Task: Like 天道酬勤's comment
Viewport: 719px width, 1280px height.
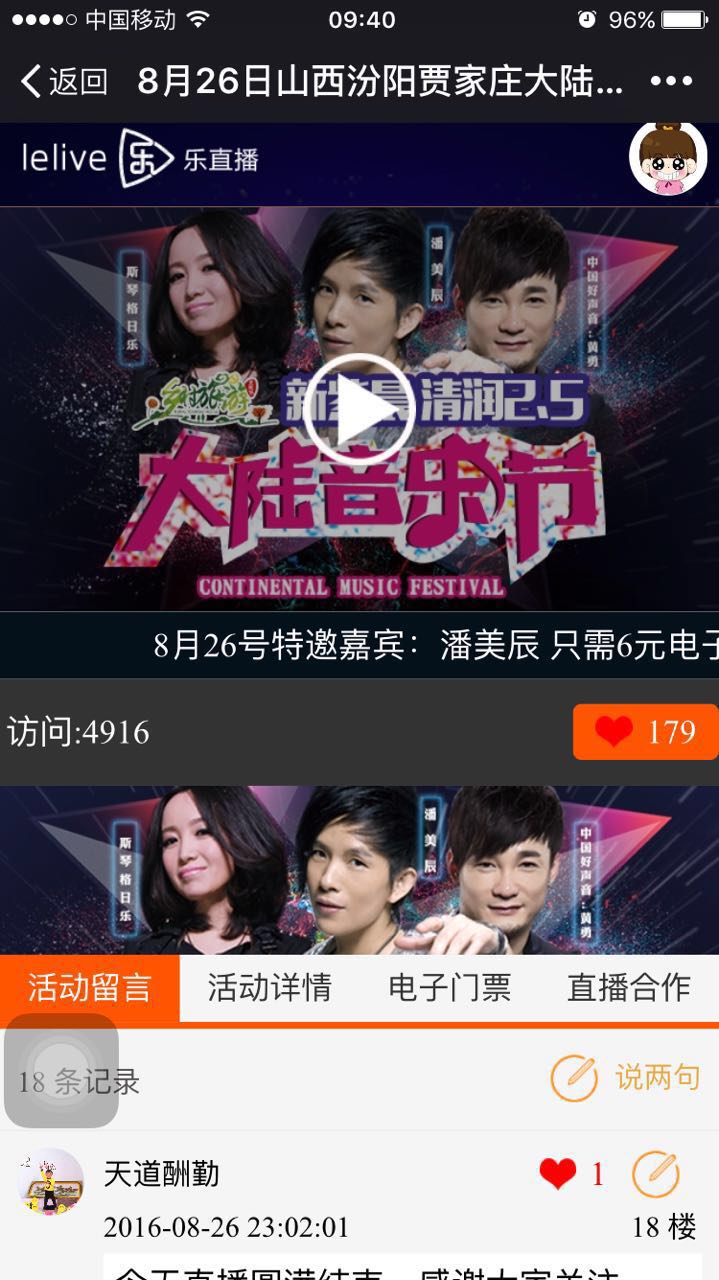Action: click(558, 1173)
